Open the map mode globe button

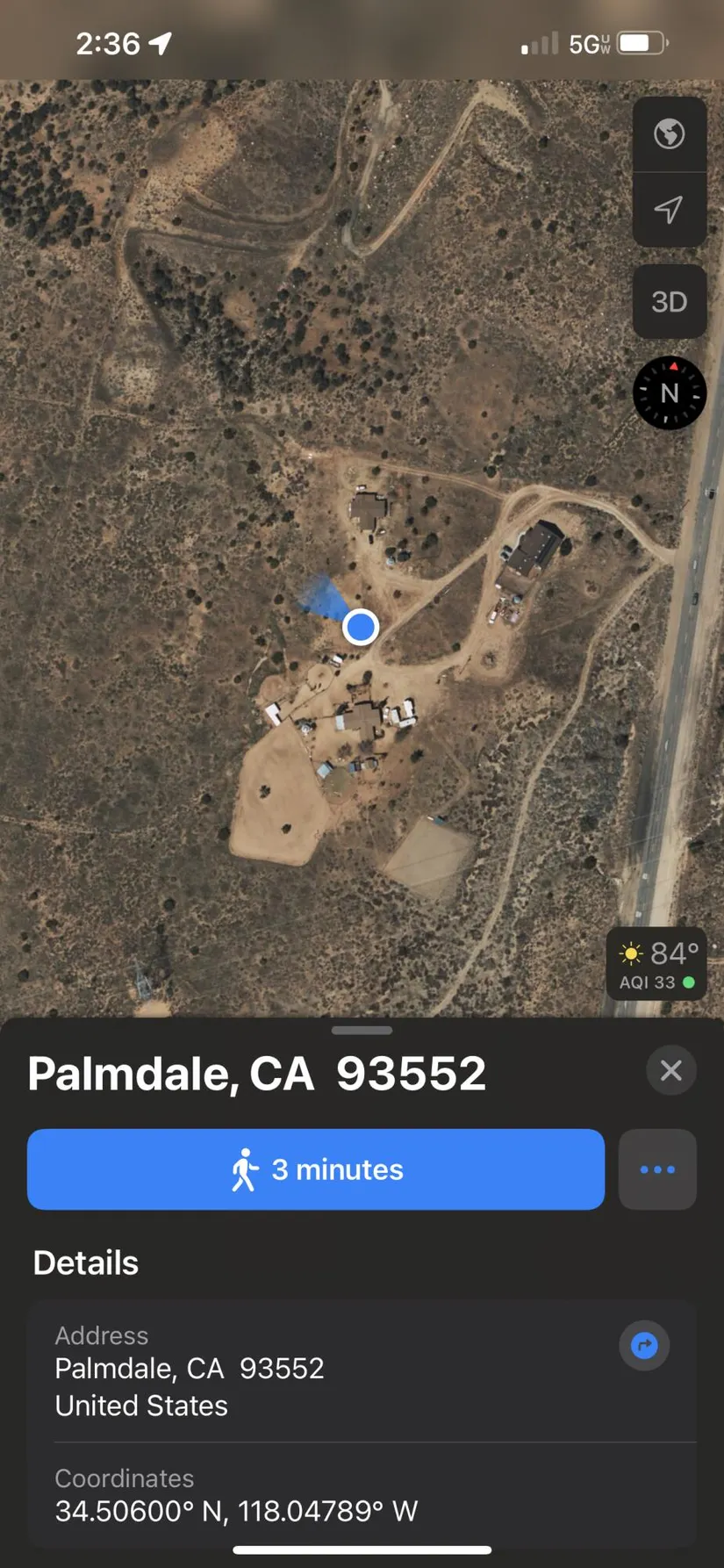pos(669,134)
